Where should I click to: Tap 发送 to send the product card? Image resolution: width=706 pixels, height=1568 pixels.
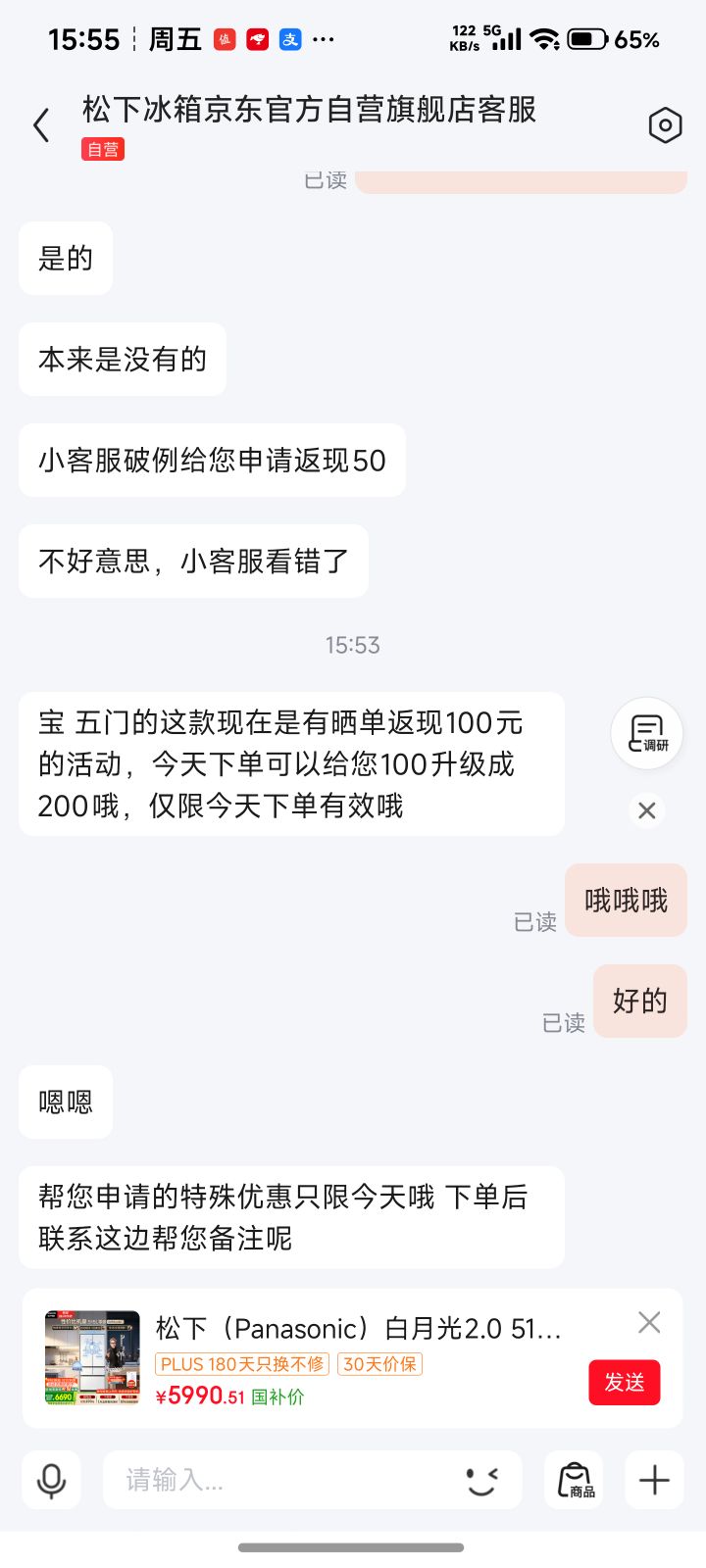(x=625, y=1382)
